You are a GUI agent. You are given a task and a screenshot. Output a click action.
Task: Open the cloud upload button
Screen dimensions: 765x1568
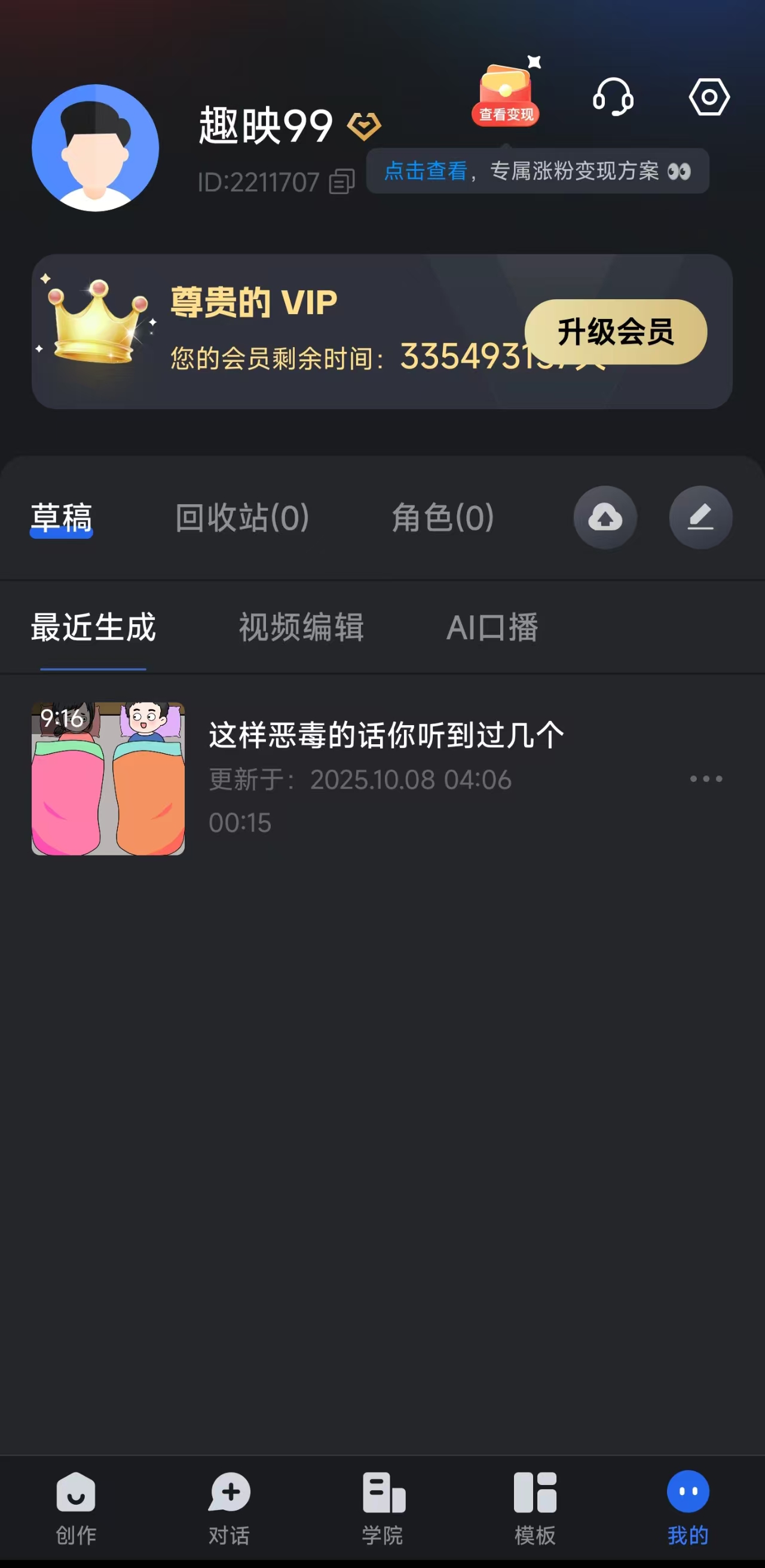click(x=605, y=517)
